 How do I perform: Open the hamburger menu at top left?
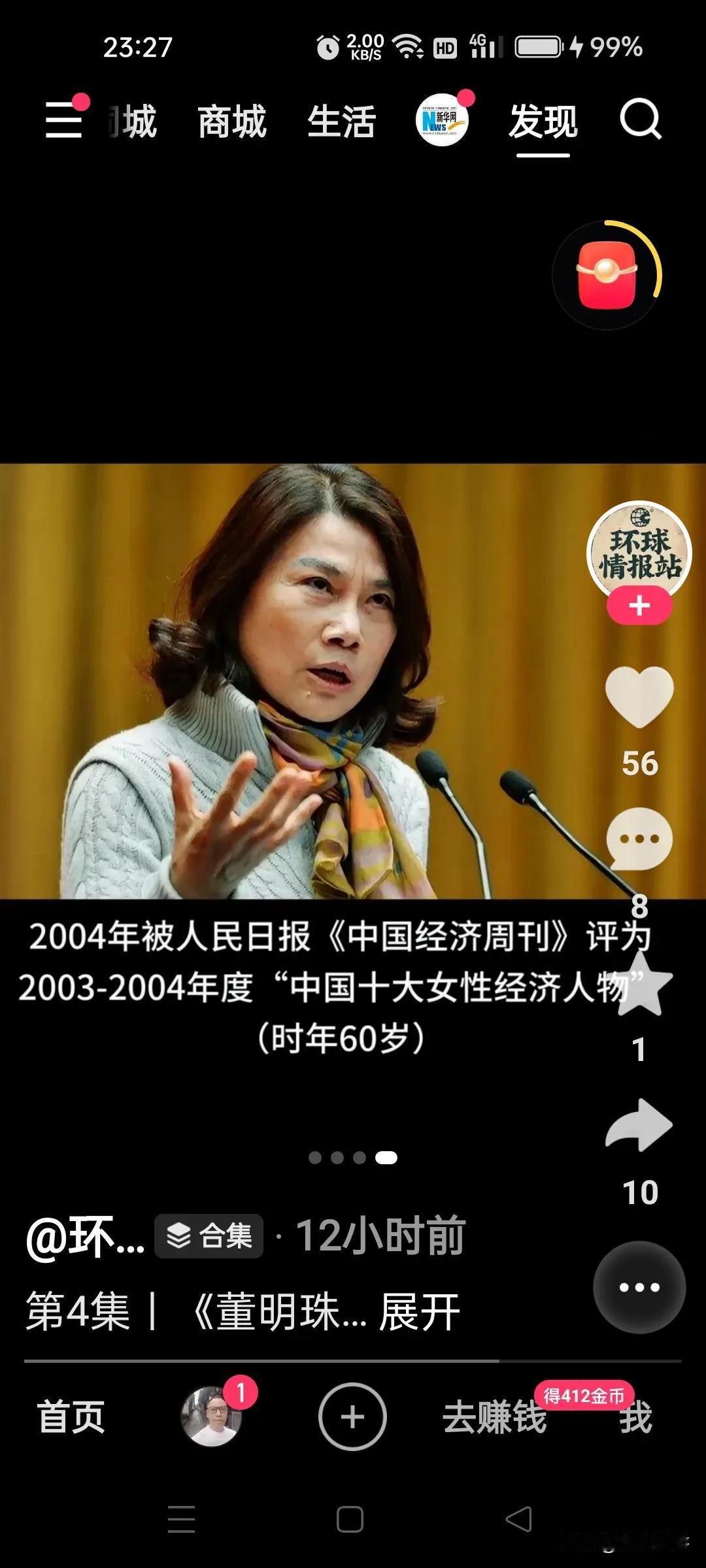(x=64, y=120)
